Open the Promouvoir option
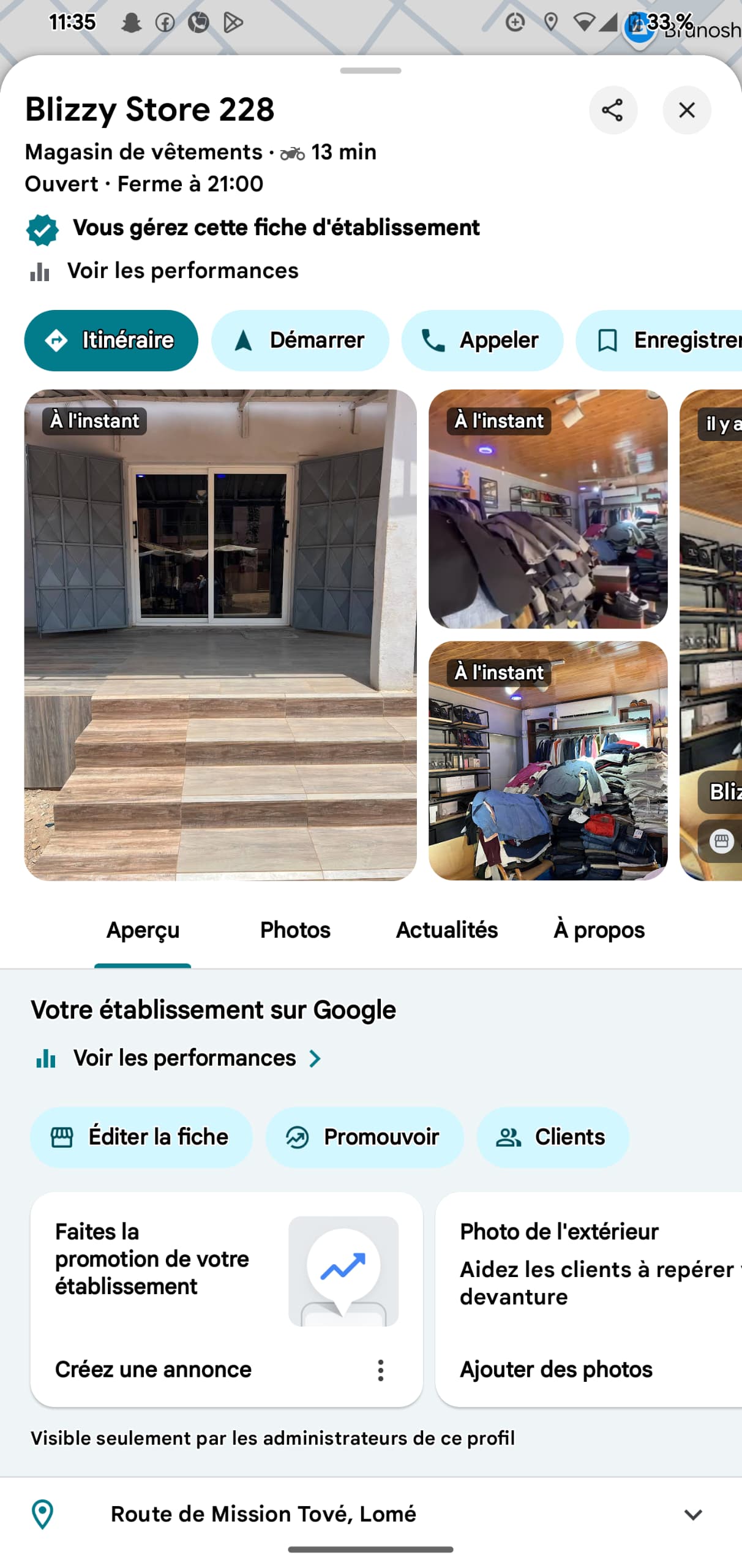Viewport: 742px width, 1568px height. (364, 1136)
